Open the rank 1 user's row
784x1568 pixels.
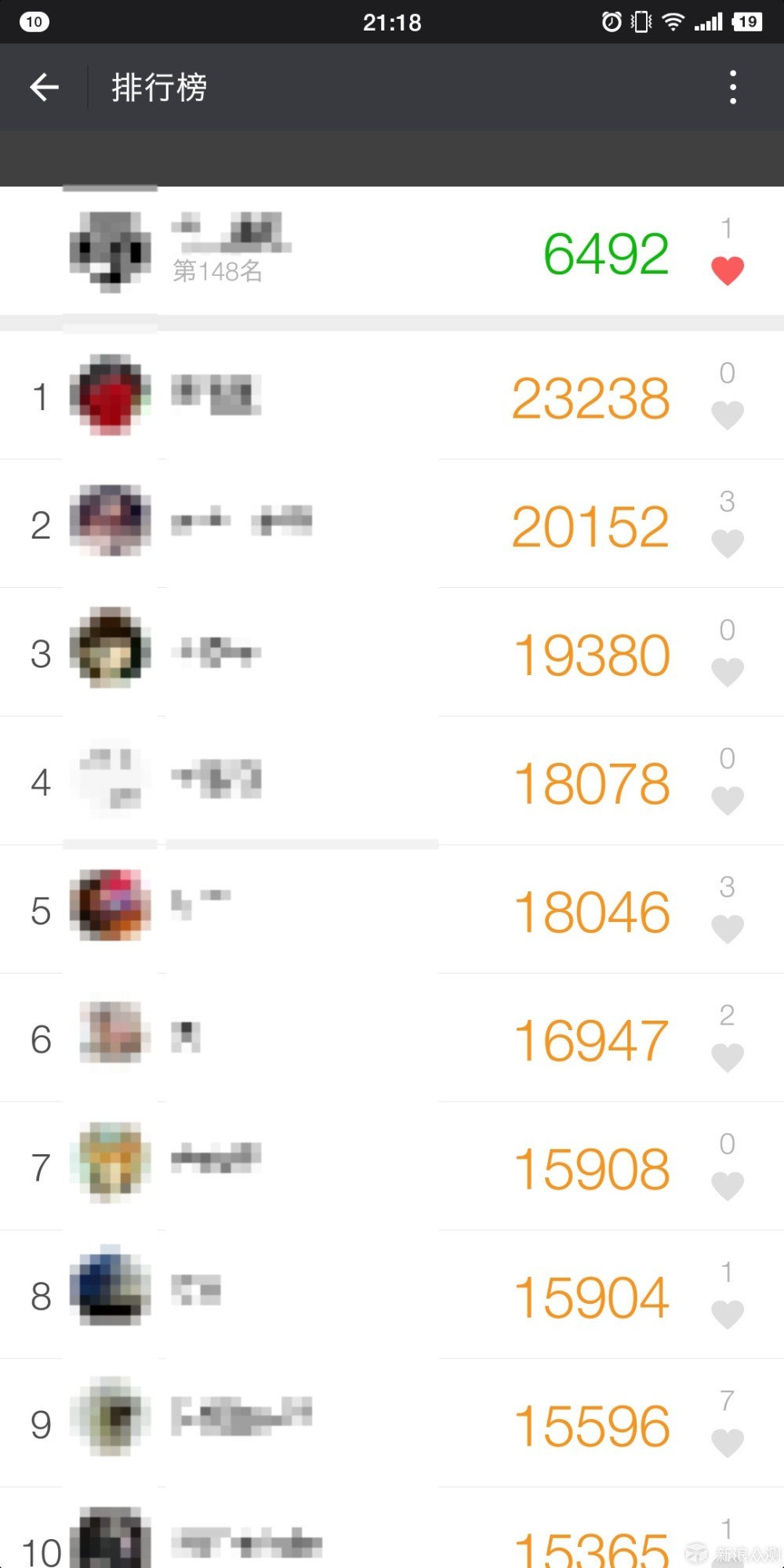392,395
